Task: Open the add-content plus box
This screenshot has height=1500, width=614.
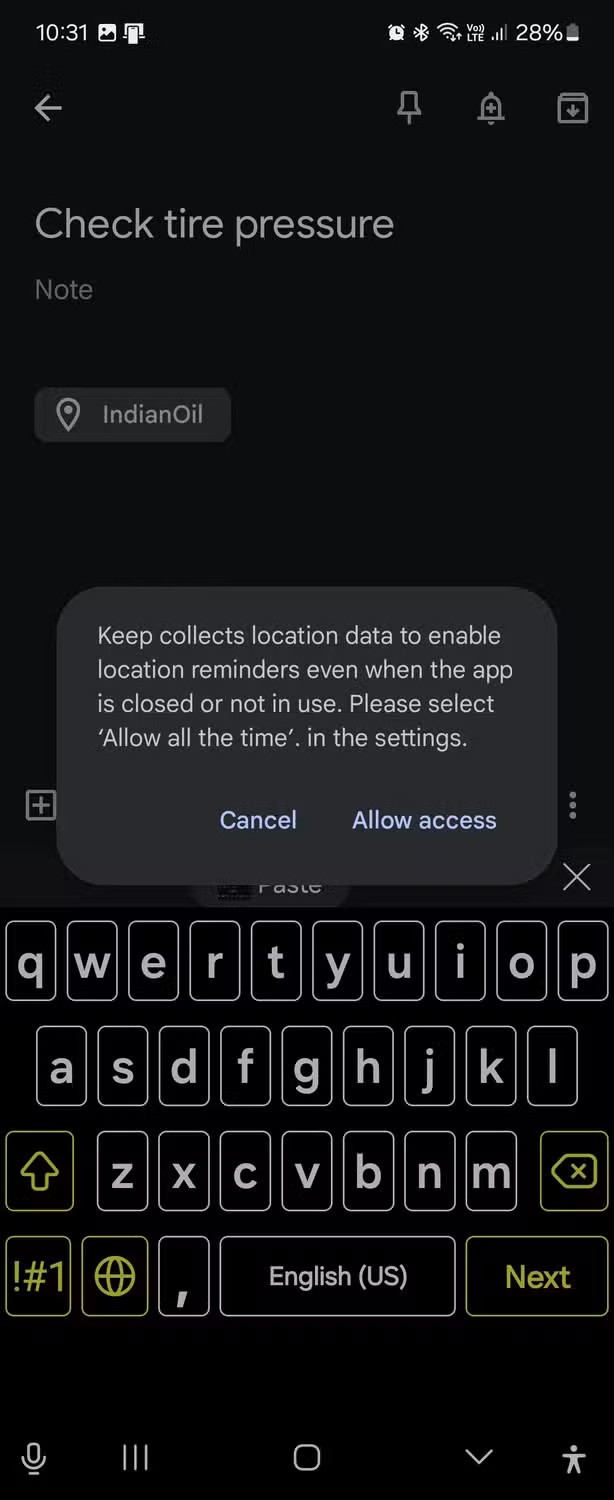Action: tap(41, 805)
